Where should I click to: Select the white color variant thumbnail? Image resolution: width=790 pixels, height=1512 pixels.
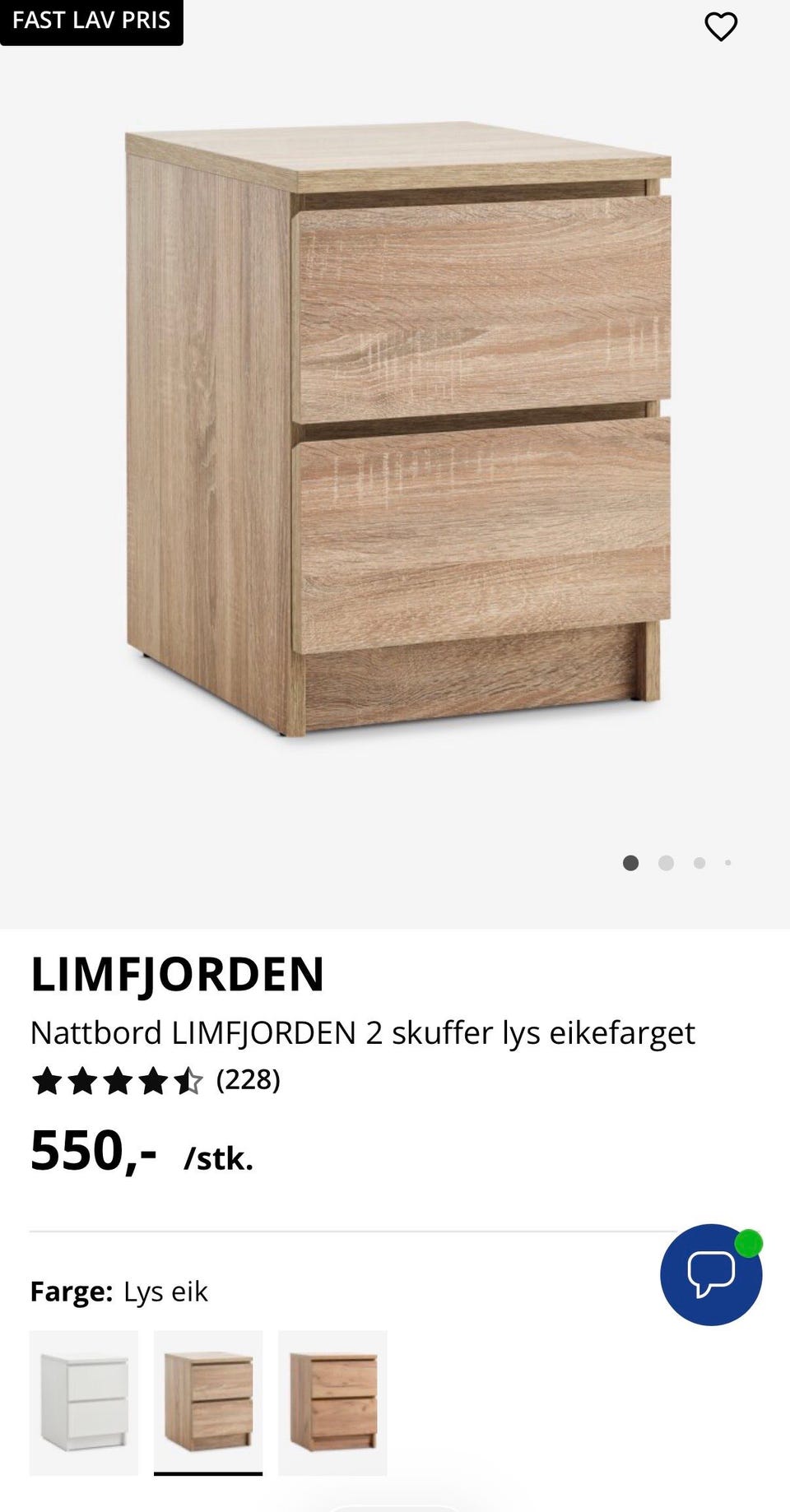click(86, 1399)
